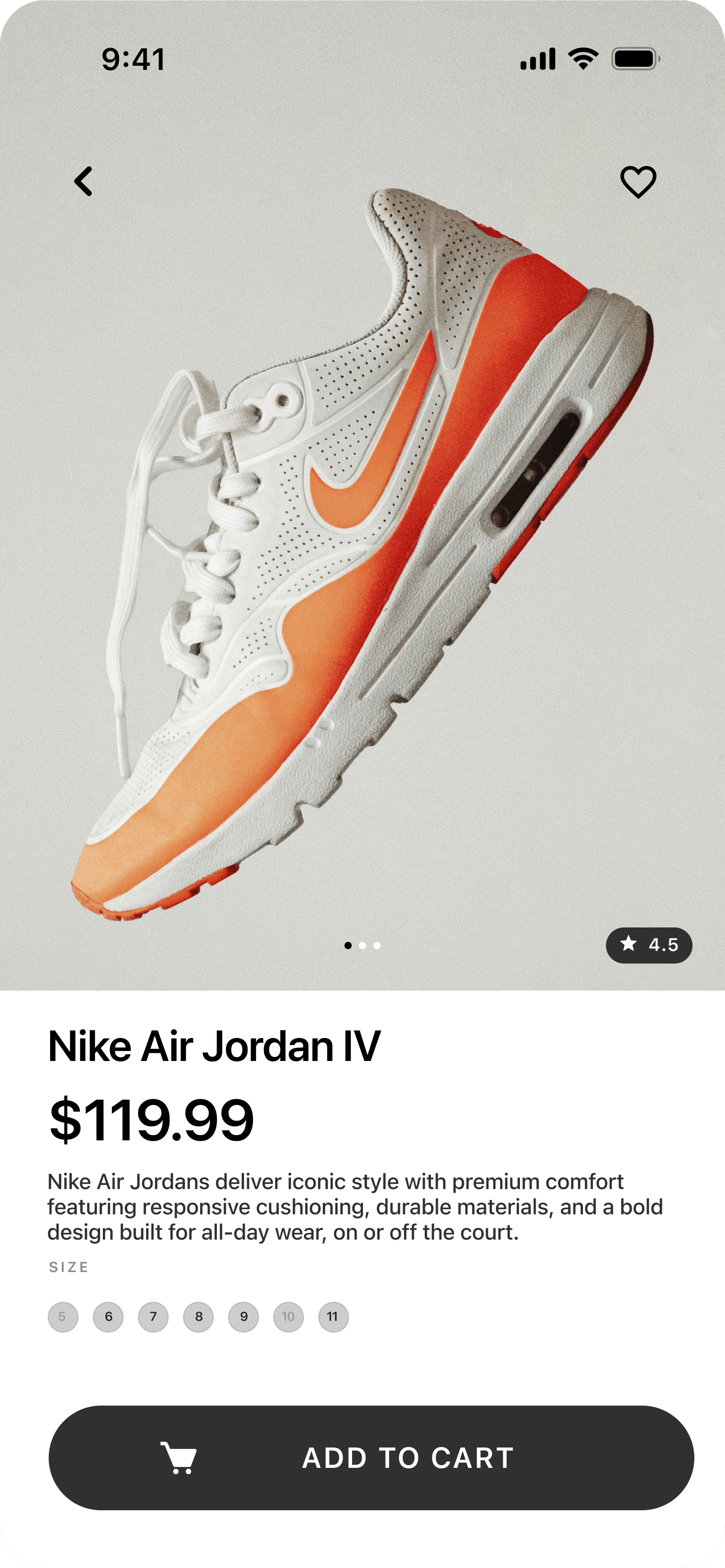The image size is (725, 1568).
Task: Tap the greyed-out size 10 option
Action: 288,1317
